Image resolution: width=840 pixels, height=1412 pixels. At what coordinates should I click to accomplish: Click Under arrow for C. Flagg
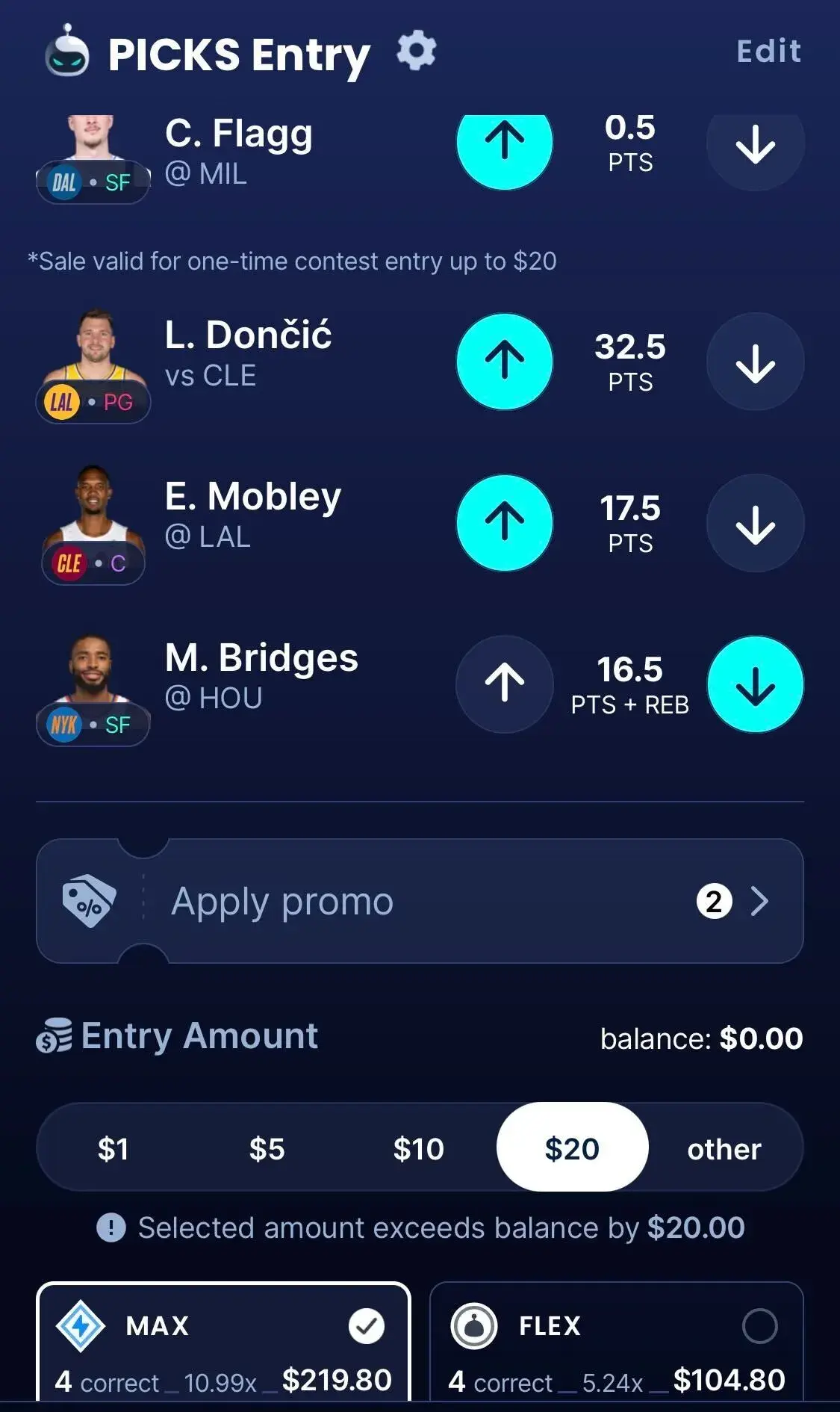tap(755, 149)
